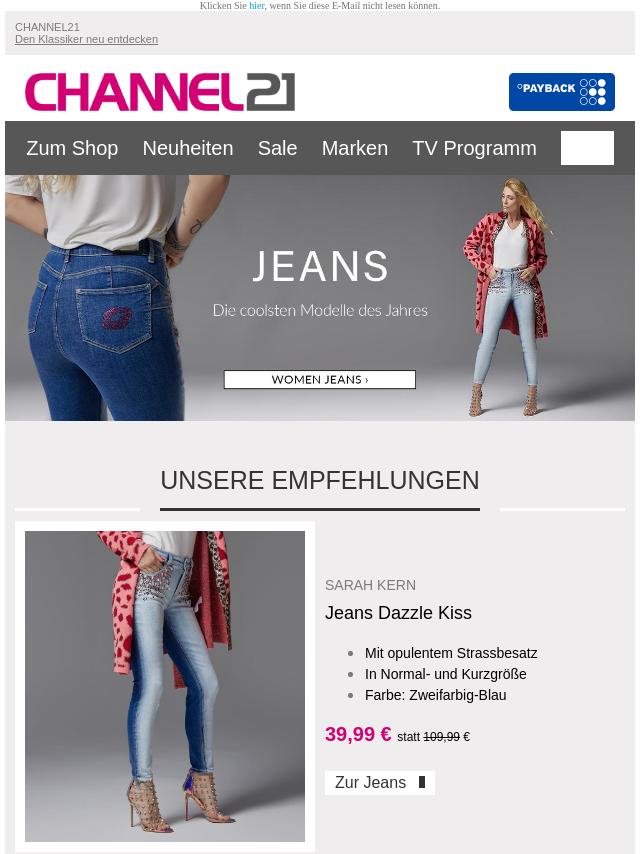Open 'Jeans Dazzle Kiss' product title
This screenshot has width=640, height=854.
point(398,613)
